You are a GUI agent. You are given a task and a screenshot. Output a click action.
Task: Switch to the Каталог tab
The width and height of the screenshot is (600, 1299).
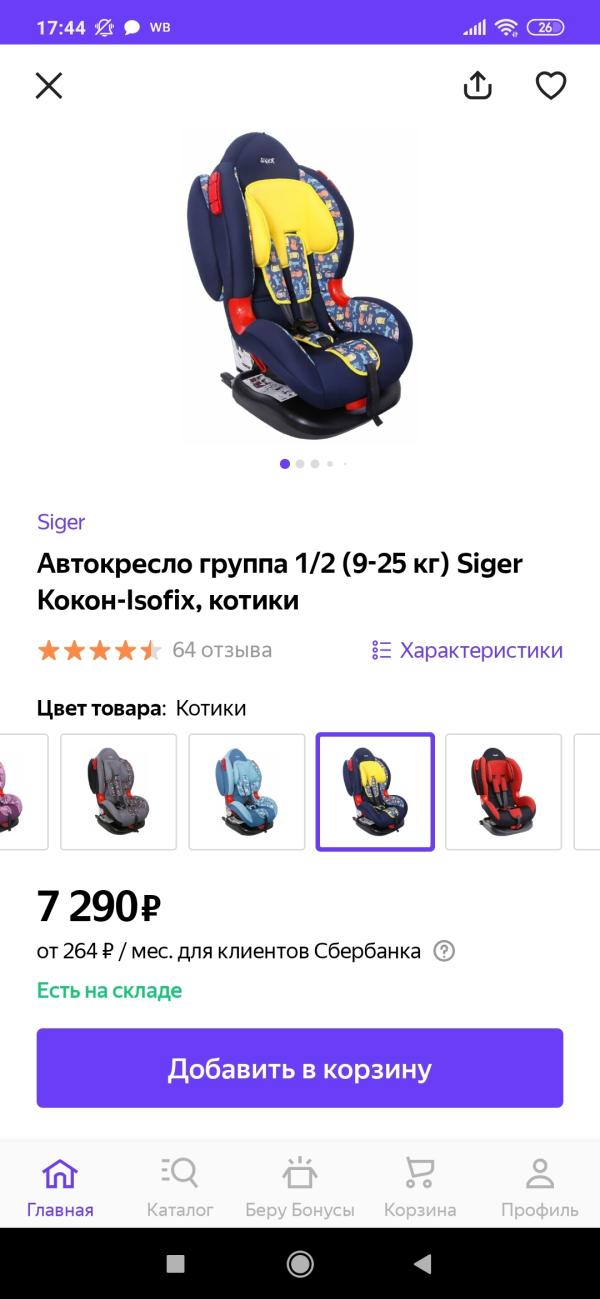pyautogui.click(x=180, y=1187)
